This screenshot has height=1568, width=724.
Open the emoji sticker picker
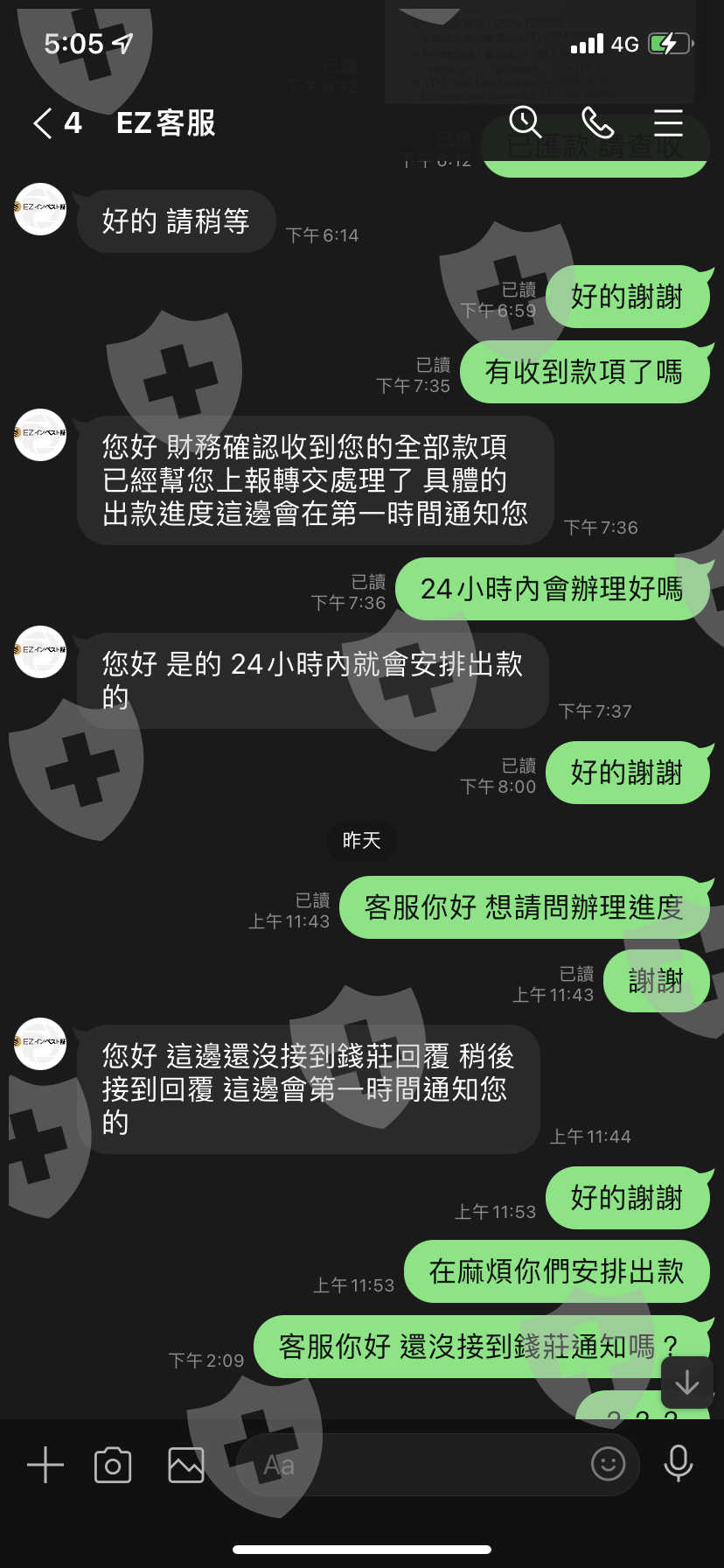pos(609,1463)
